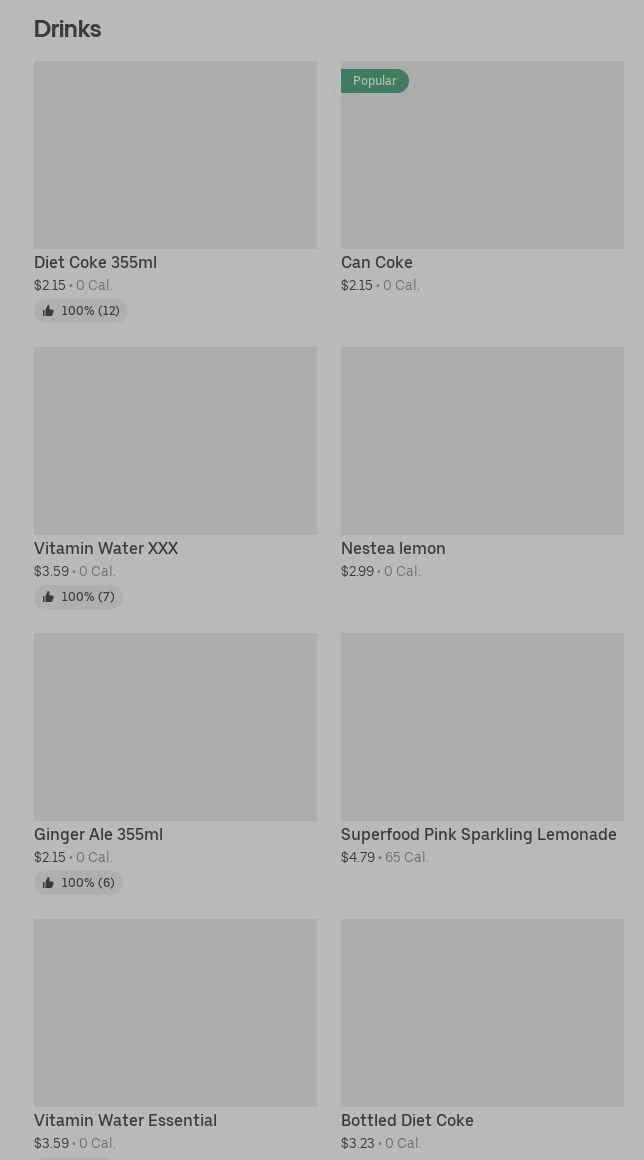Screen dimensions: 644x1160
Task: Select the Bottled Diet Coke item
Action: [x=482, y=1036]
